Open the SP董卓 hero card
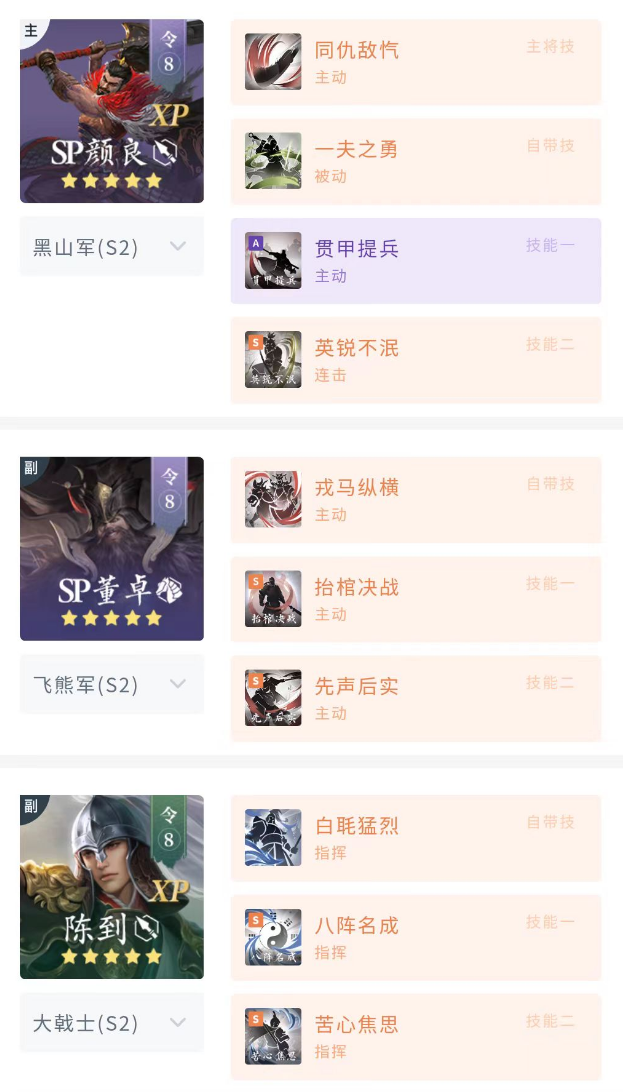The image size is (623, 1092). pyautogui.click(x=111, y=549)
